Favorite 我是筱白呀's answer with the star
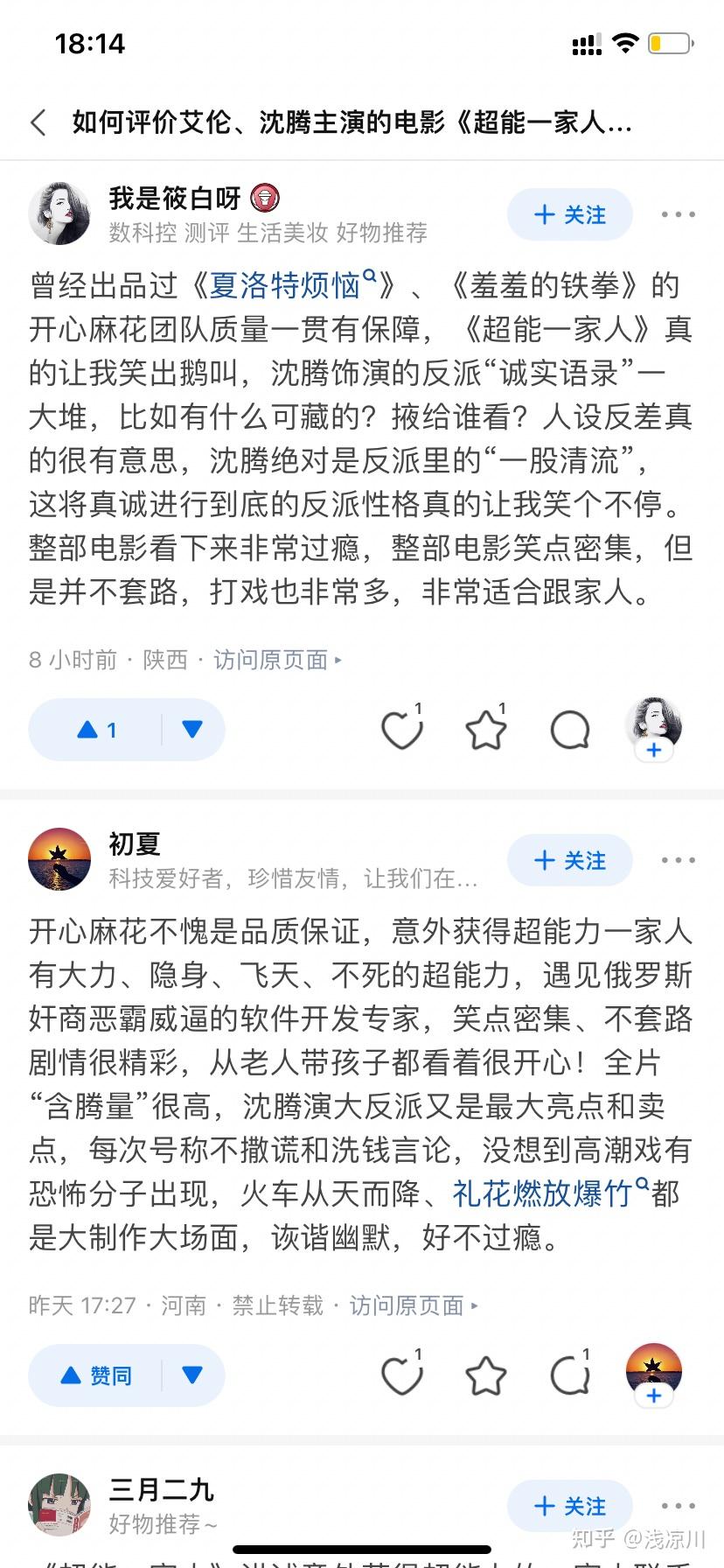 coord(485,730)
